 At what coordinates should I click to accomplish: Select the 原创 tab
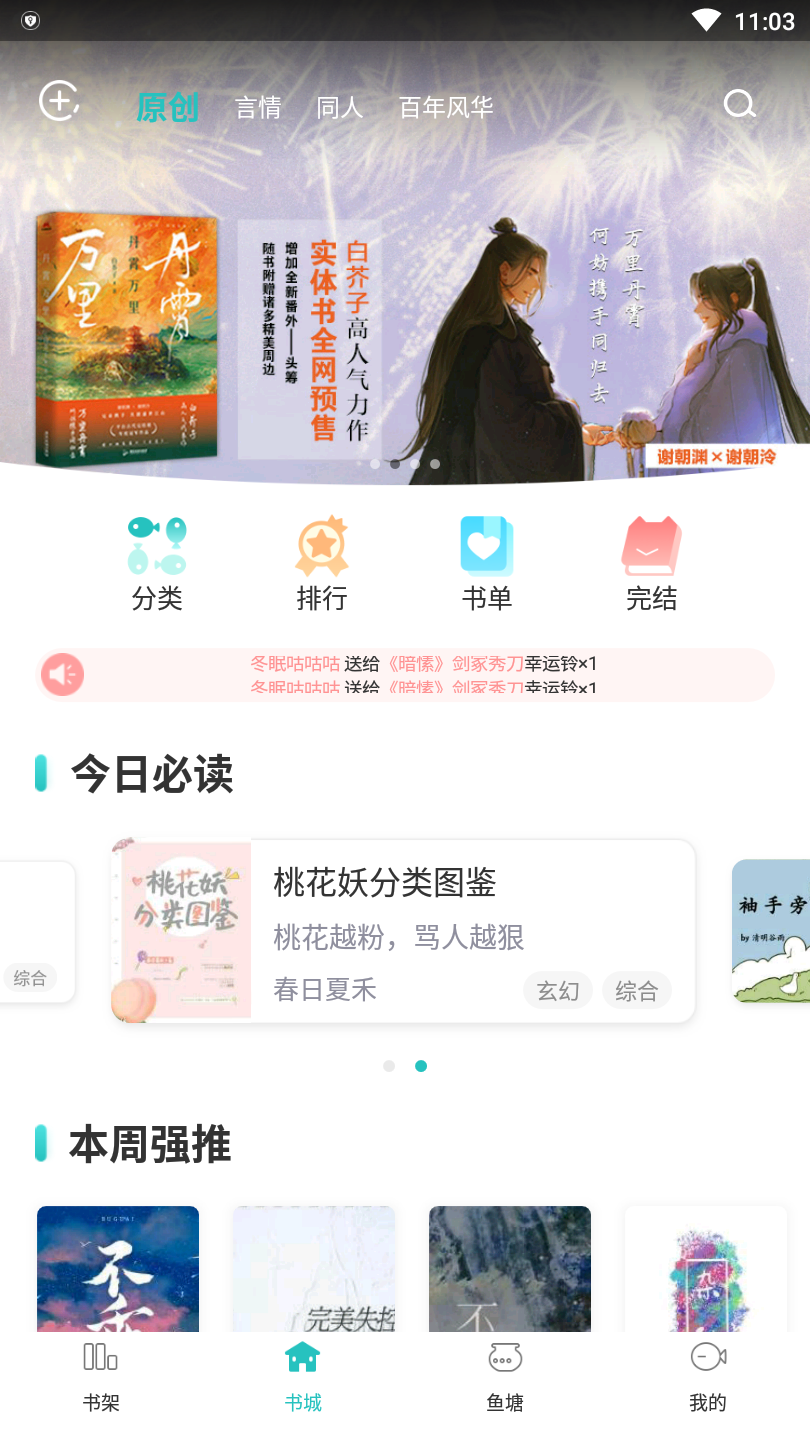coord(167,107)
